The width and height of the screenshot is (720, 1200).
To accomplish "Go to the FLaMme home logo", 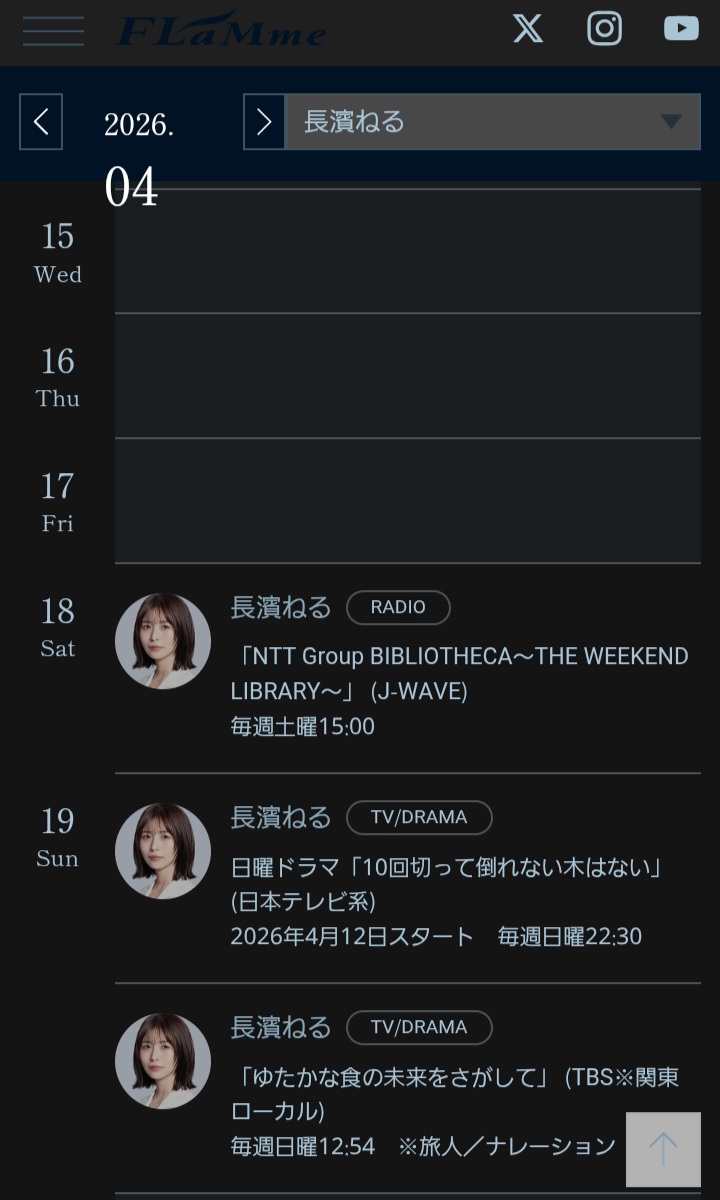I will (x=221, y=31).
